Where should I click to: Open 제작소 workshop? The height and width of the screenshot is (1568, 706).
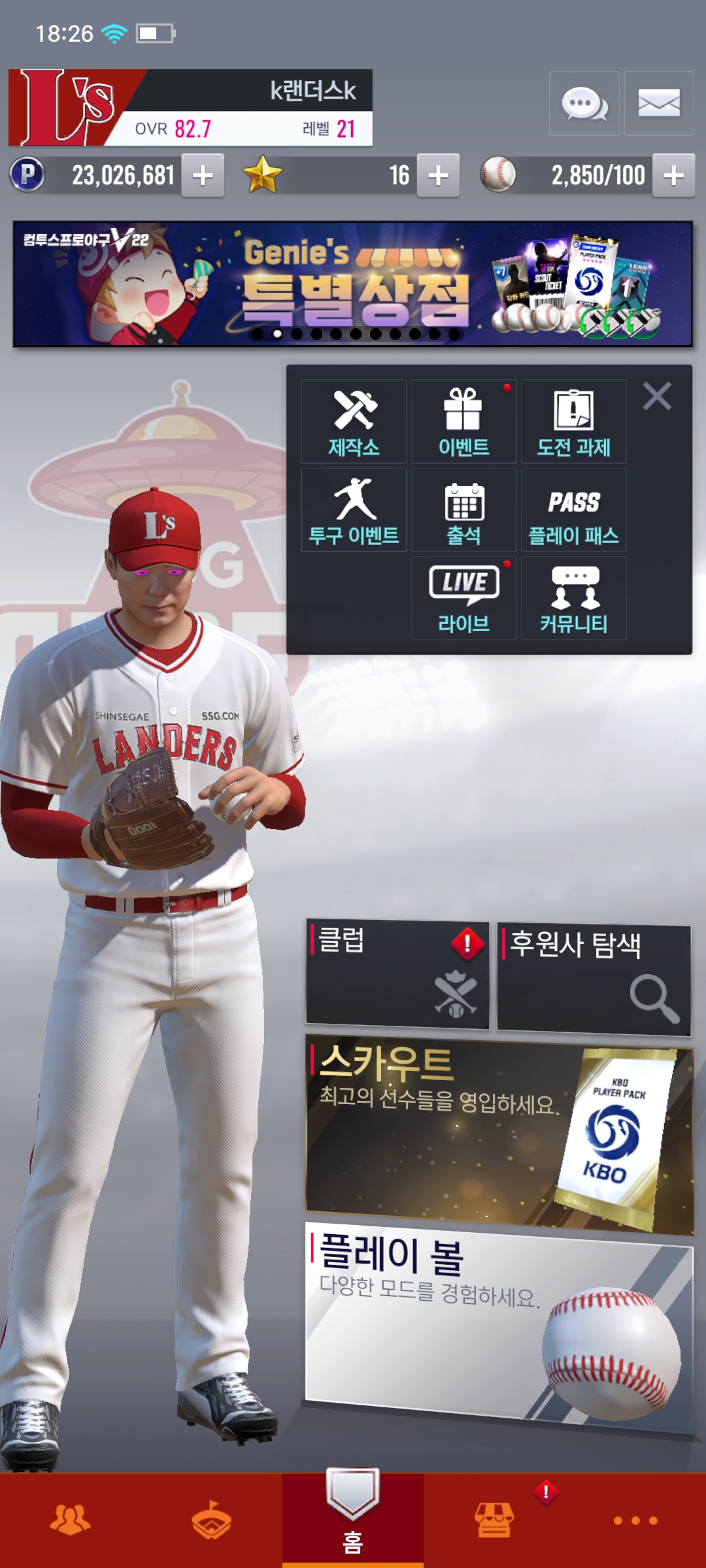pos(354,422)
